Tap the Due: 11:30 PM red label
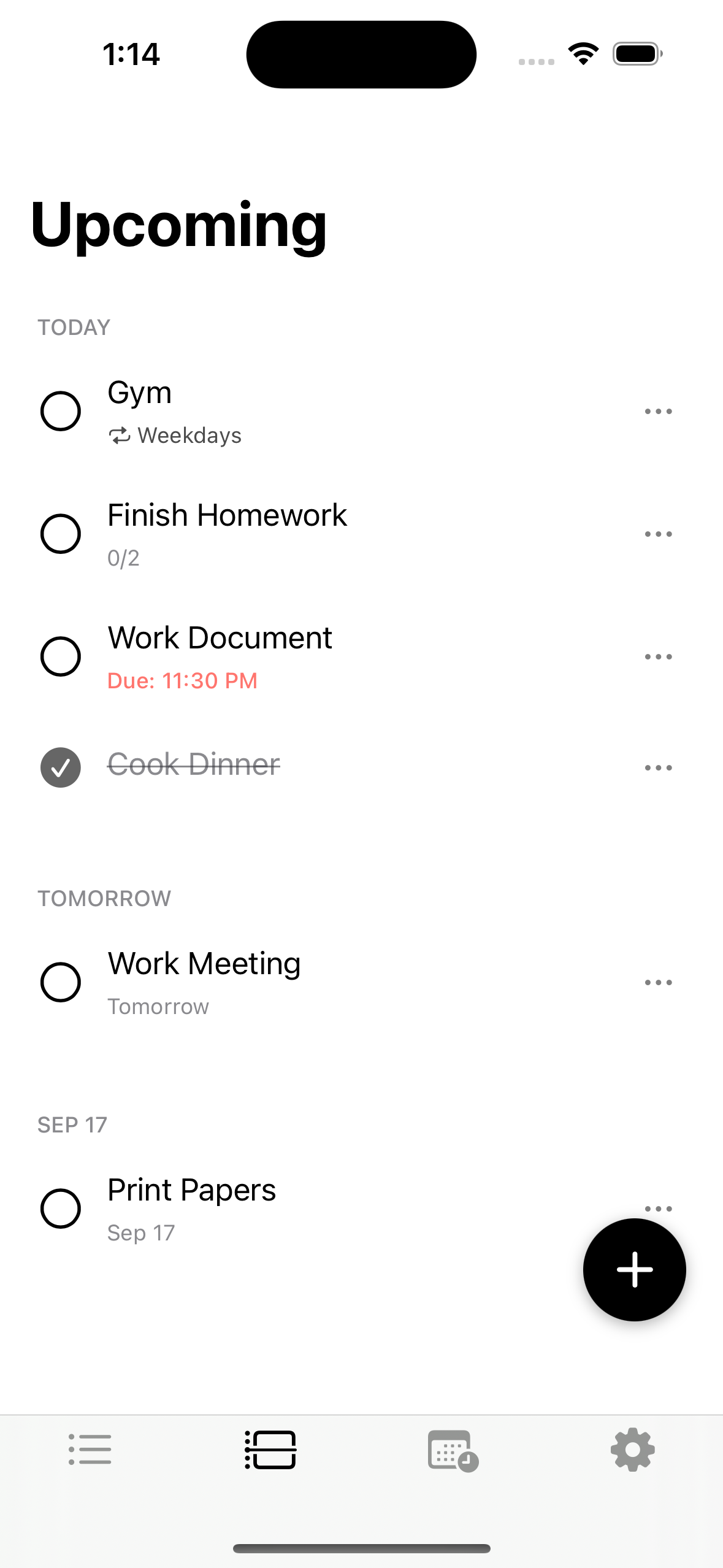Image resolution: width=723 pixels, height=1568 pixels. point(182,681)
